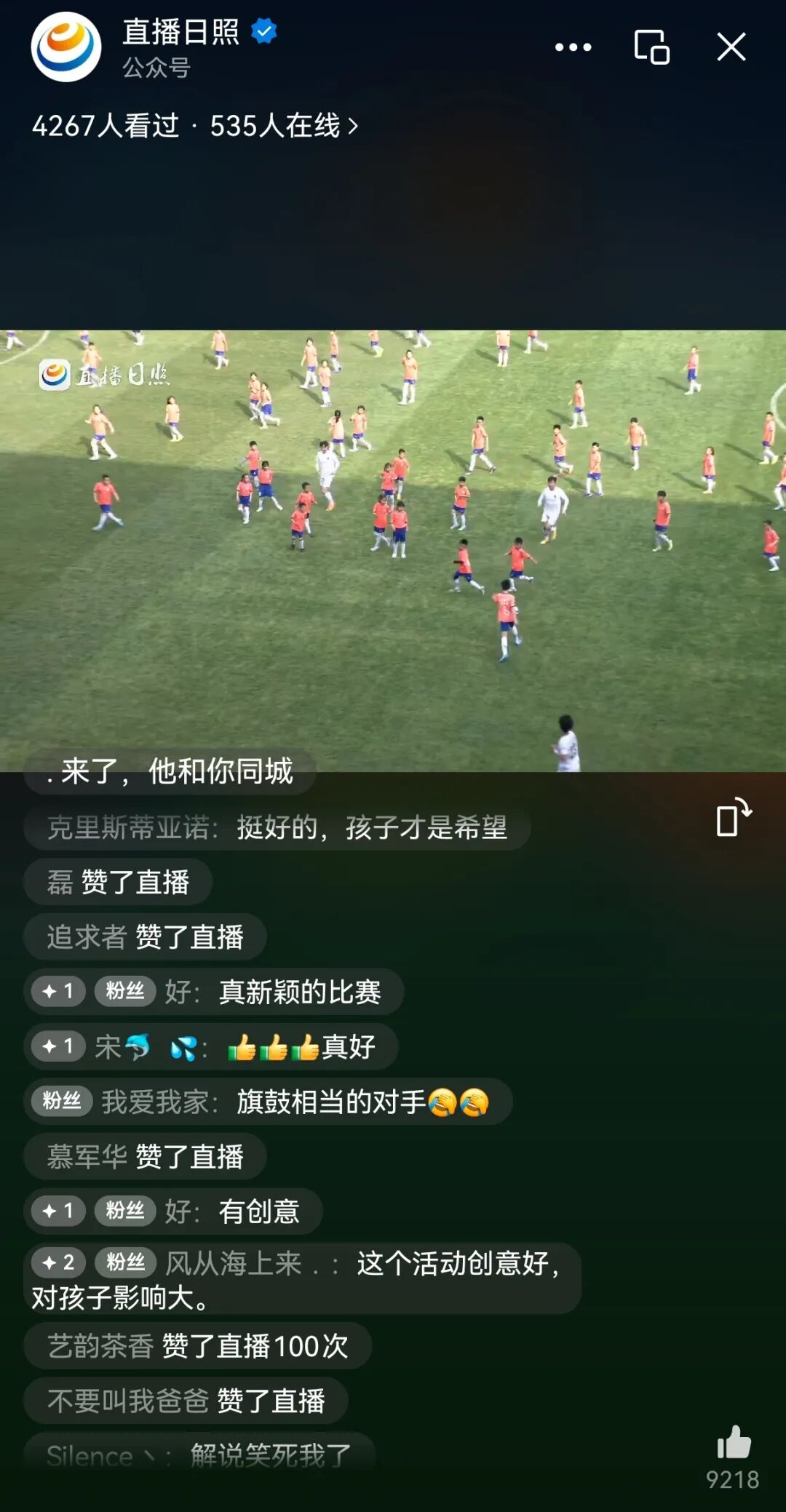The height and width of the screenshot is (1512, 786).
Task: Open the three-dot more options menu
Action: [573, 47]
